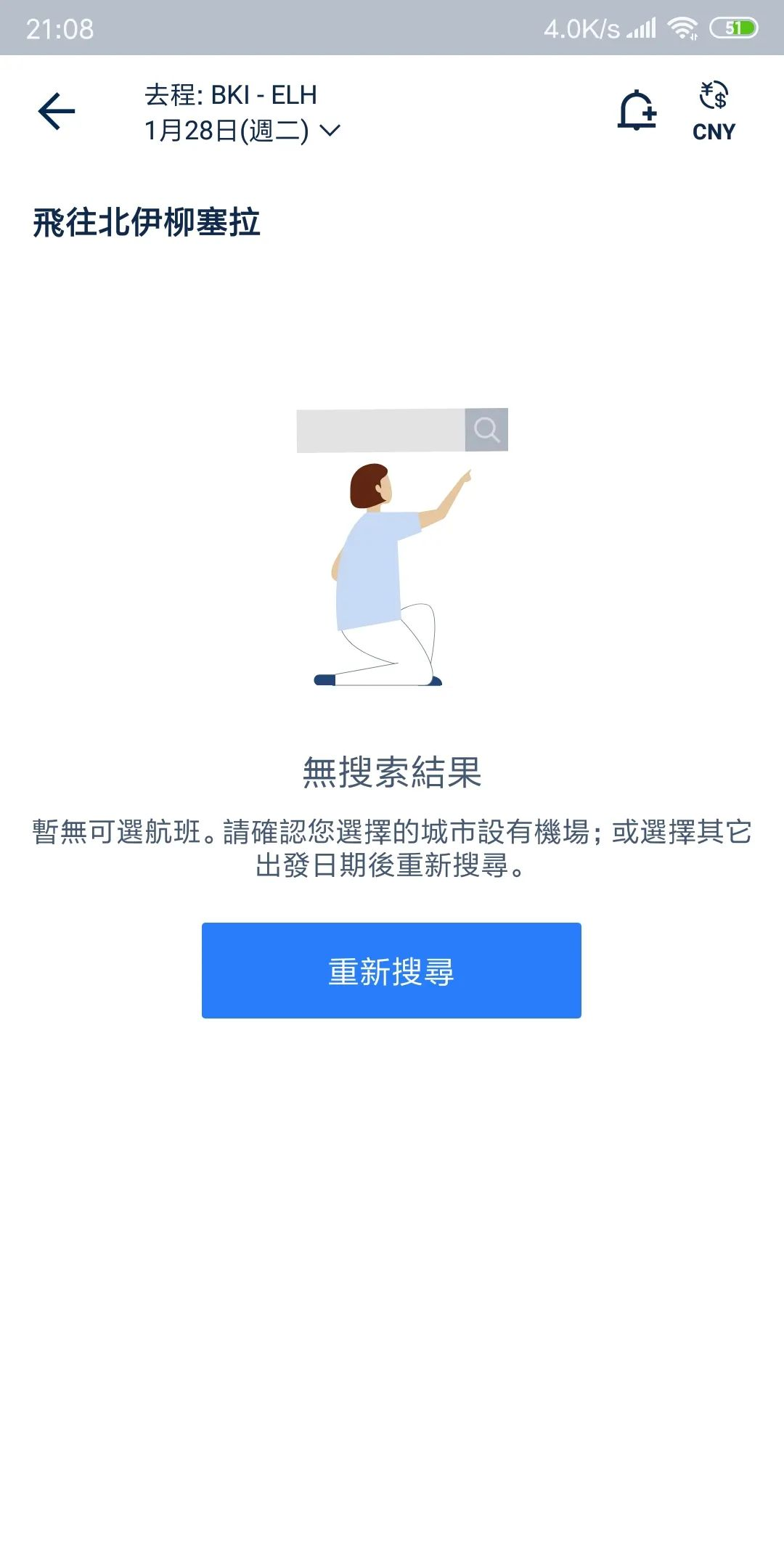Tap the 重新搜尋 button
The width and height of the screenshot is (784, 1568).
tap(391, 970)
